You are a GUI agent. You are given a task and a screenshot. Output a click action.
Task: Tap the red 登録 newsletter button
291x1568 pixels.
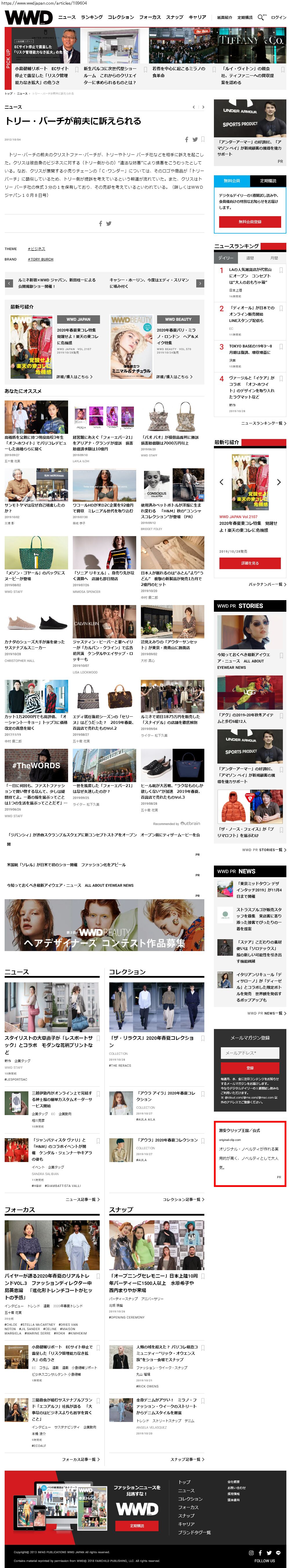click(250, 1068)
